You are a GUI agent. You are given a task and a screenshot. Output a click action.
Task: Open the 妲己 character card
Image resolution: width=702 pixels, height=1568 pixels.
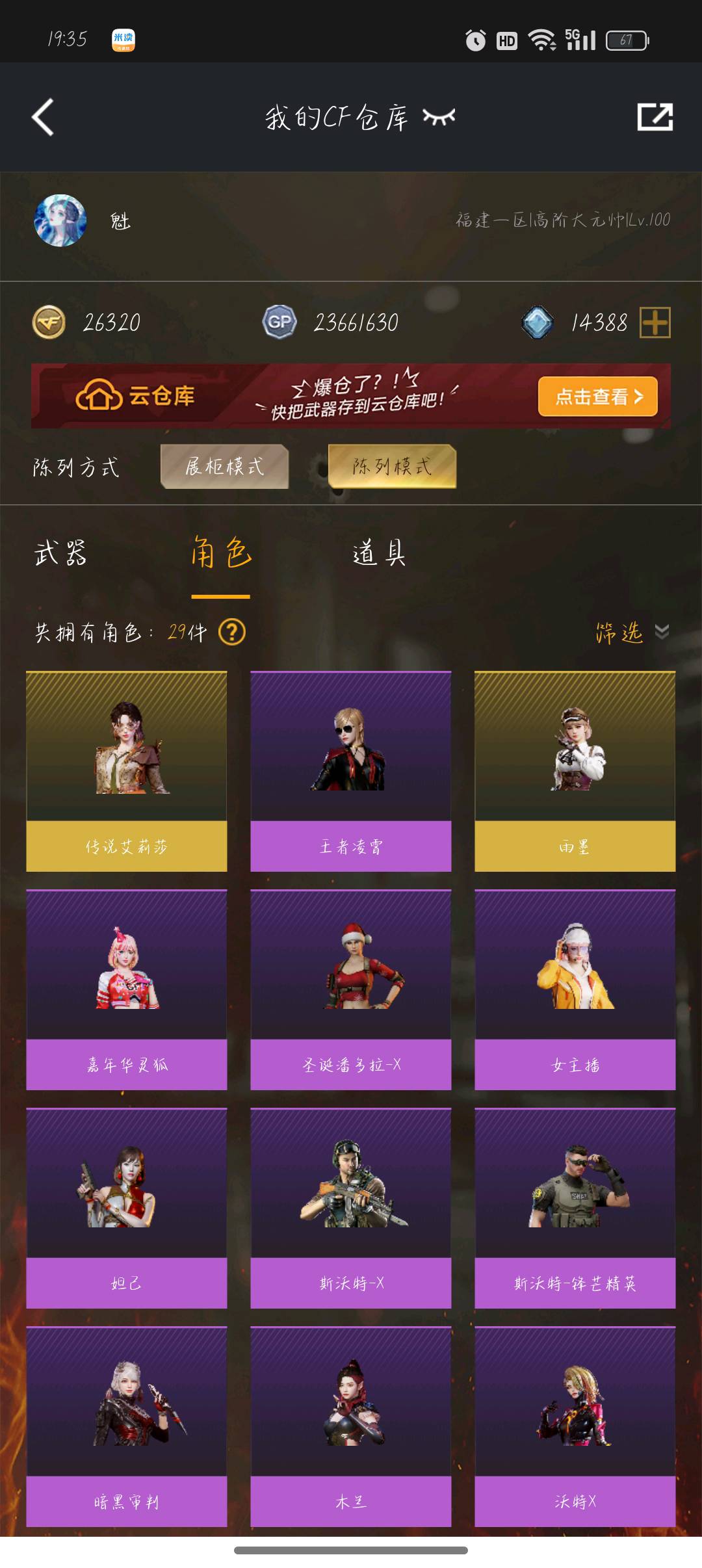[x=127, y=1208]
